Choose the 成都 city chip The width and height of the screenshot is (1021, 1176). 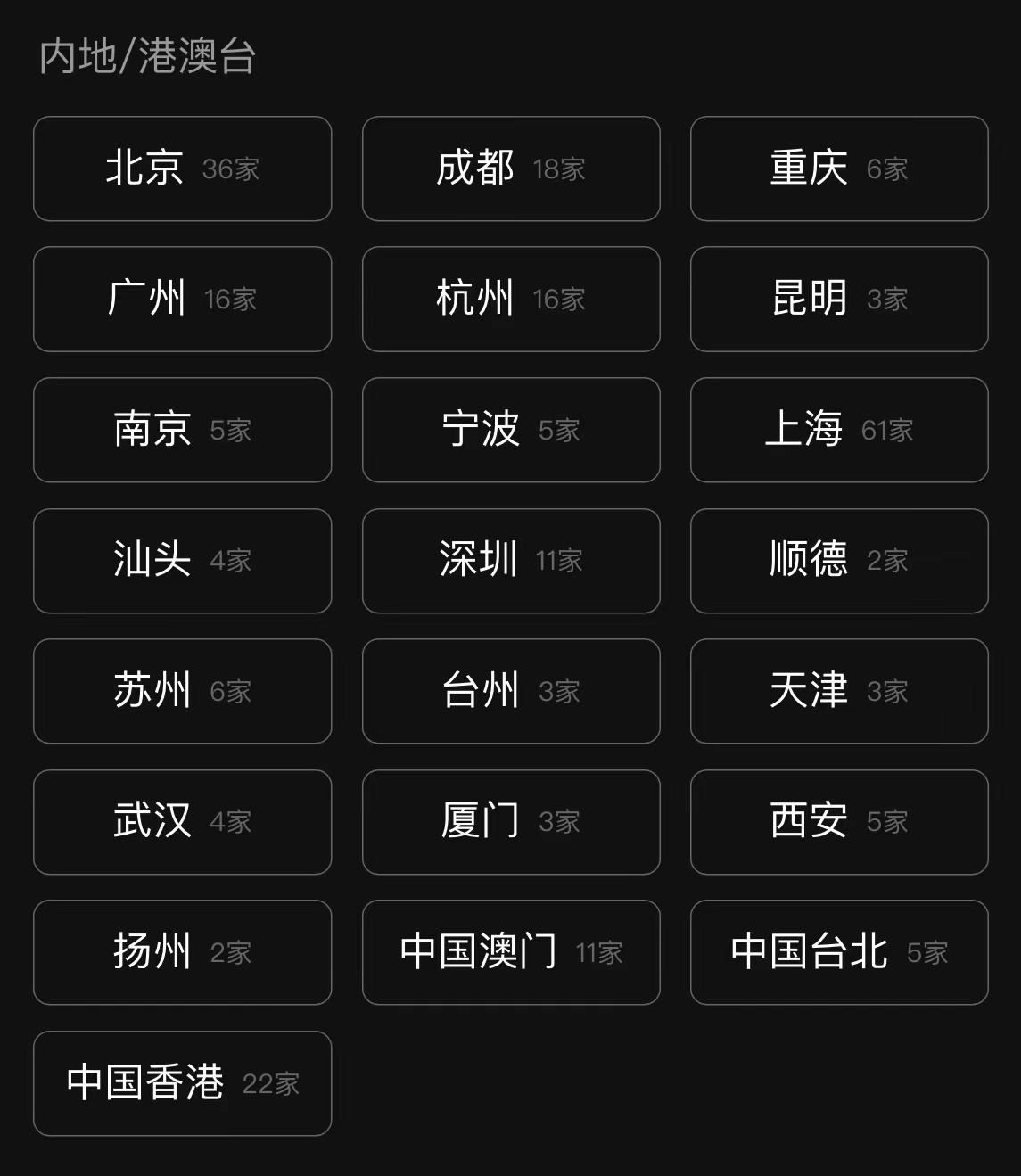point(511,169)
